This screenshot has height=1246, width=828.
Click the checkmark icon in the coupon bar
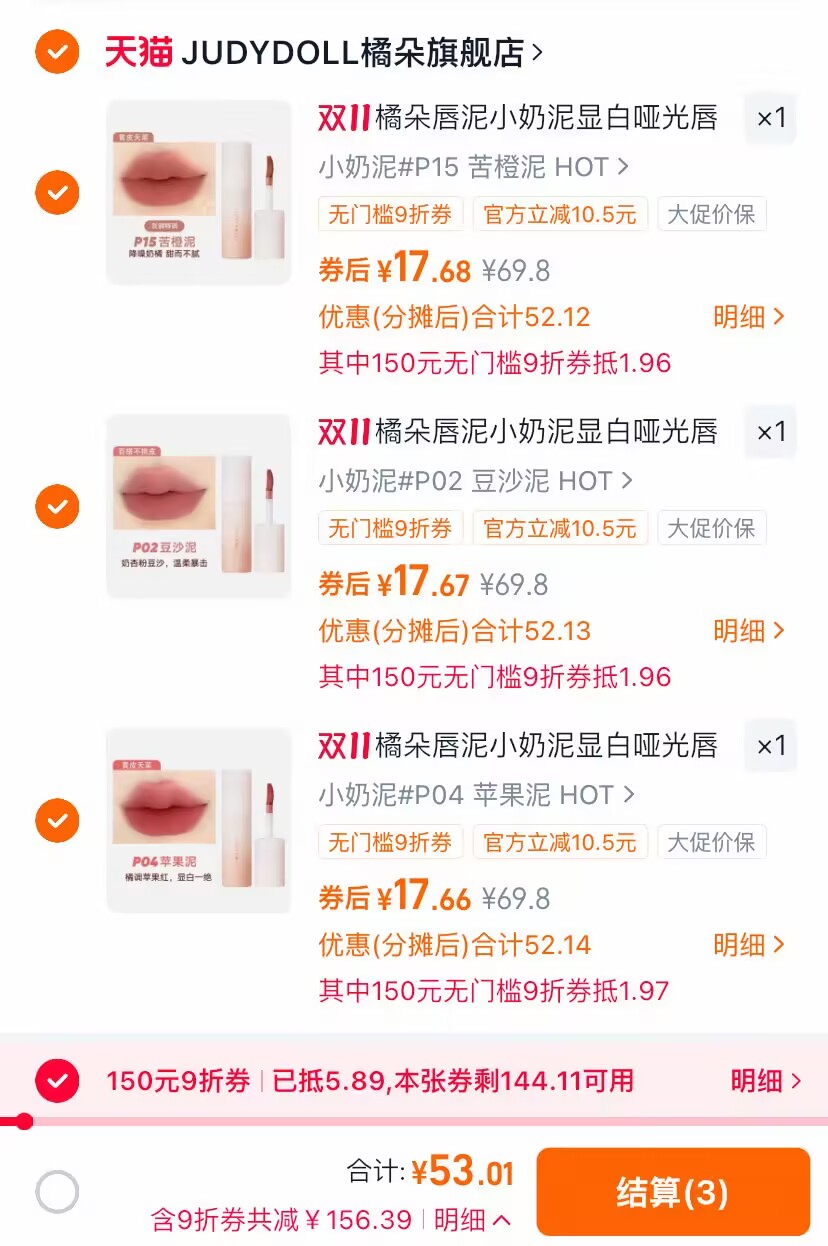57,1081
